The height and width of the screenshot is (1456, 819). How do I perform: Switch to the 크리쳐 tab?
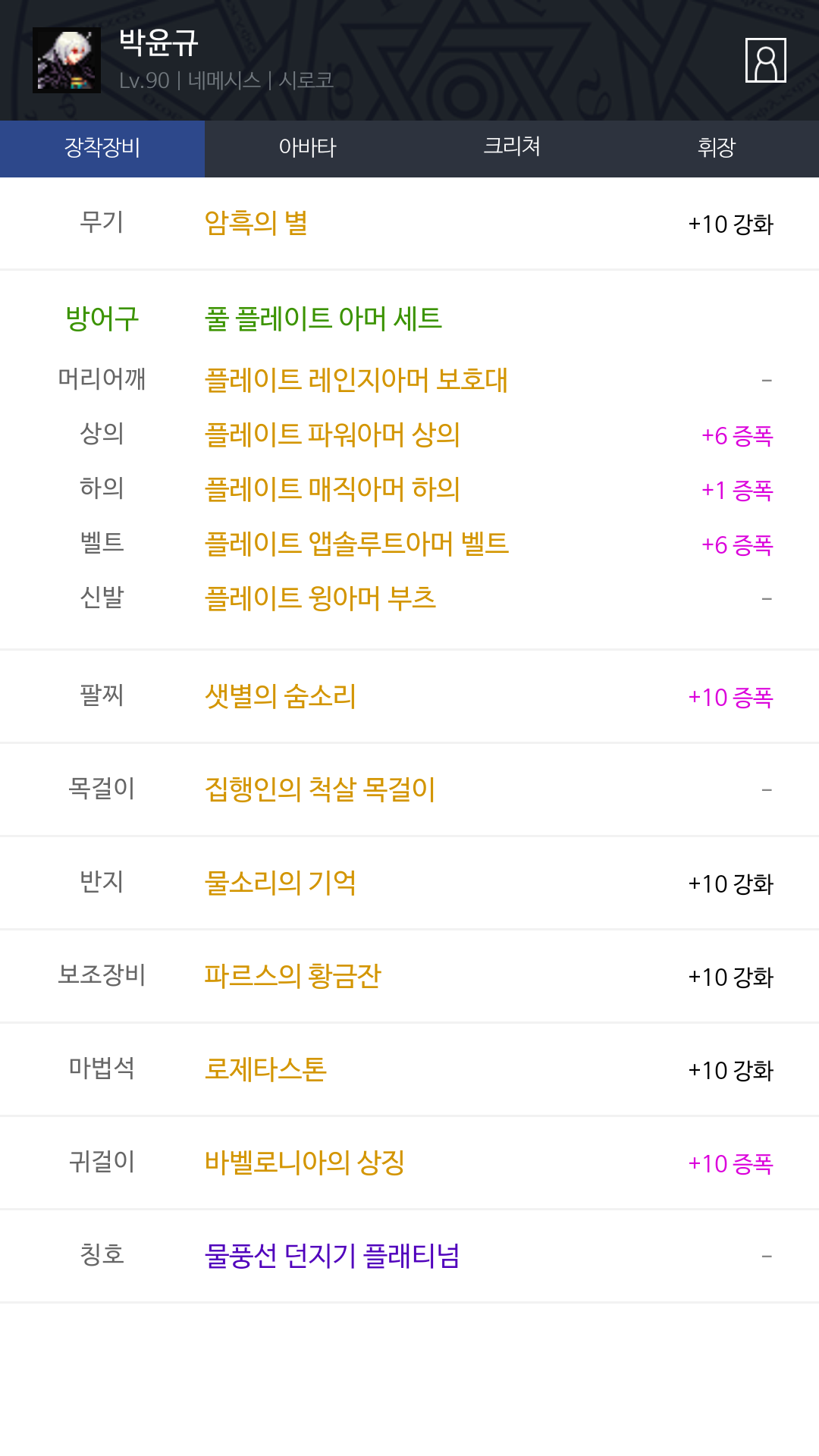(x=512, y=149)
